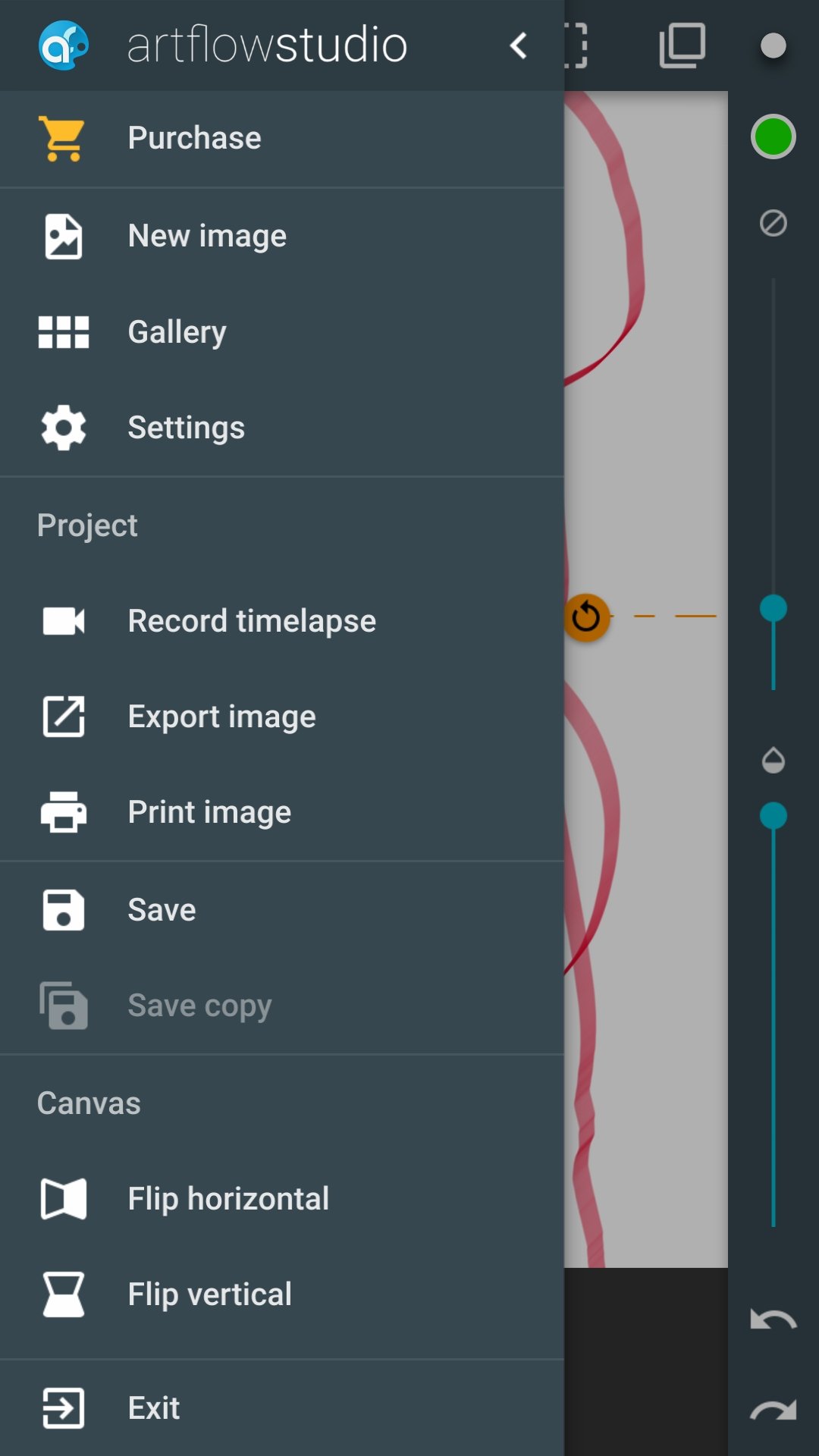The width and height of the screenshot is (819, 1456).
Task: Choose Print image
Action: pos(282,812)
